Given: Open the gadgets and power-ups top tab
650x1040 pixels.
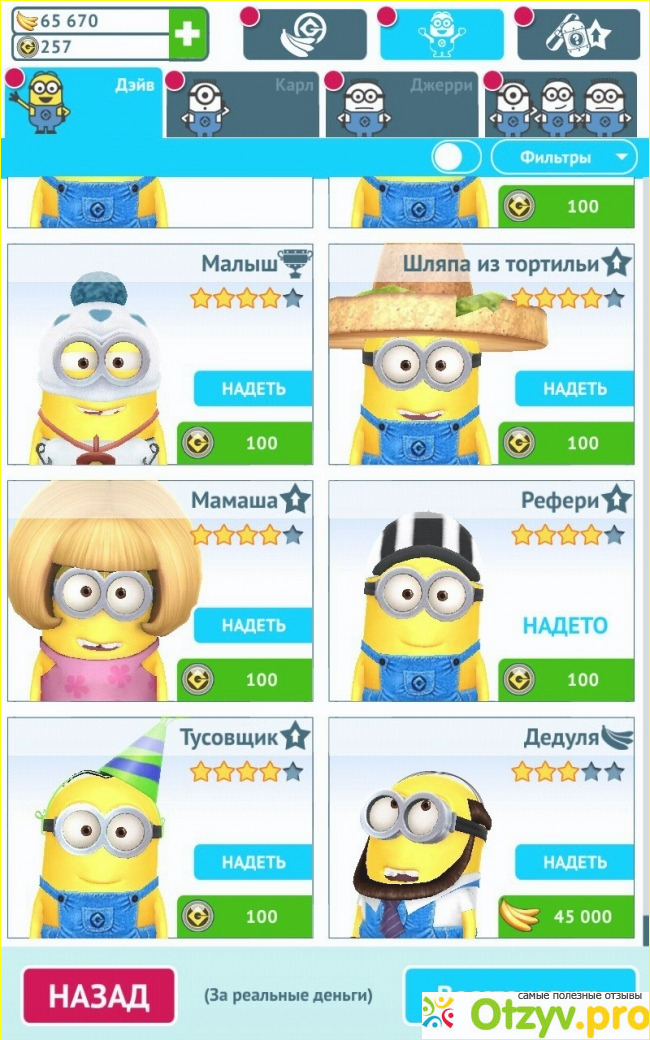Looking at the screenshot, I should [x=578, y=35].
